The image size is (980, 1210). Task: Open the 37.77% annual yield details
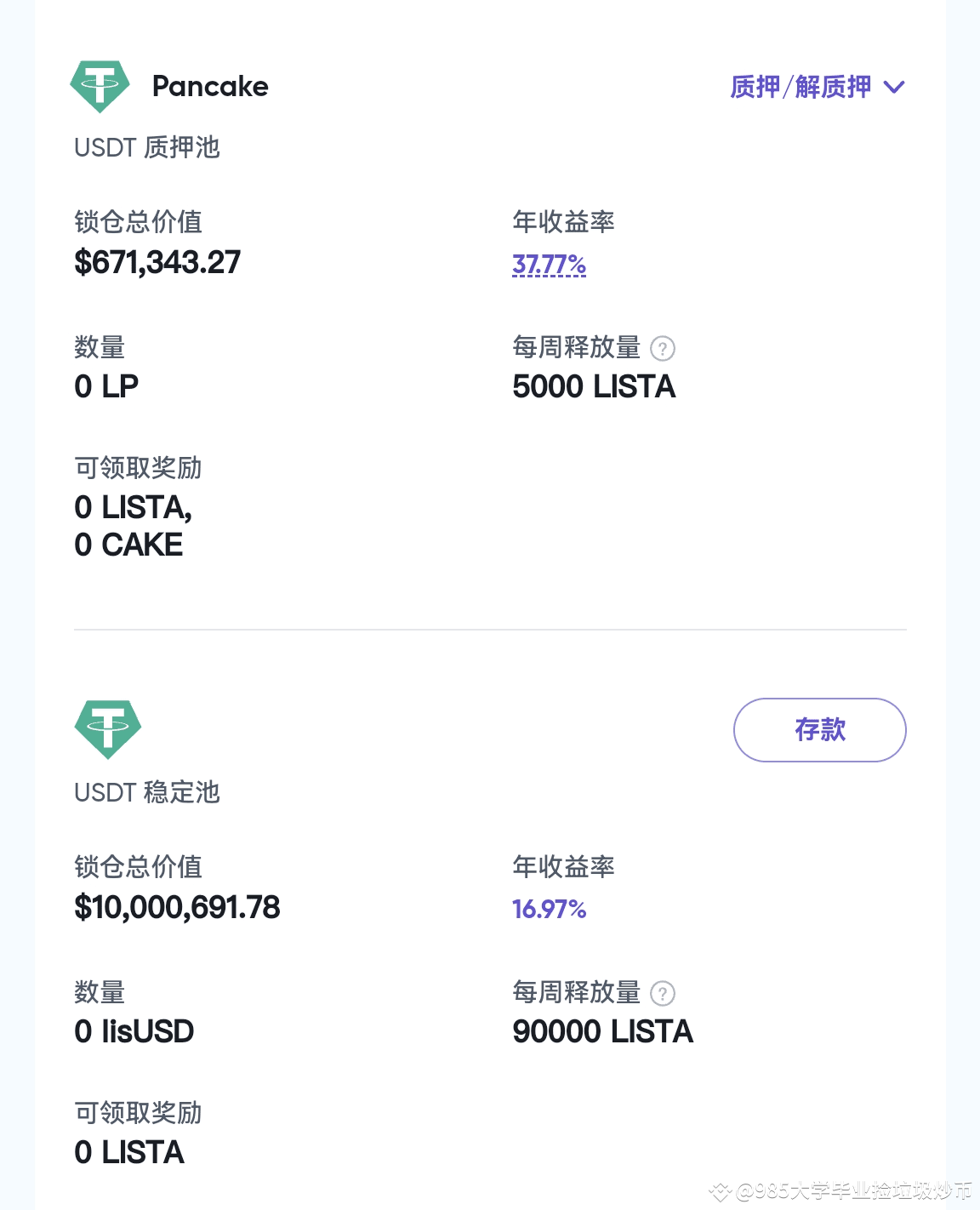[549, 265]
